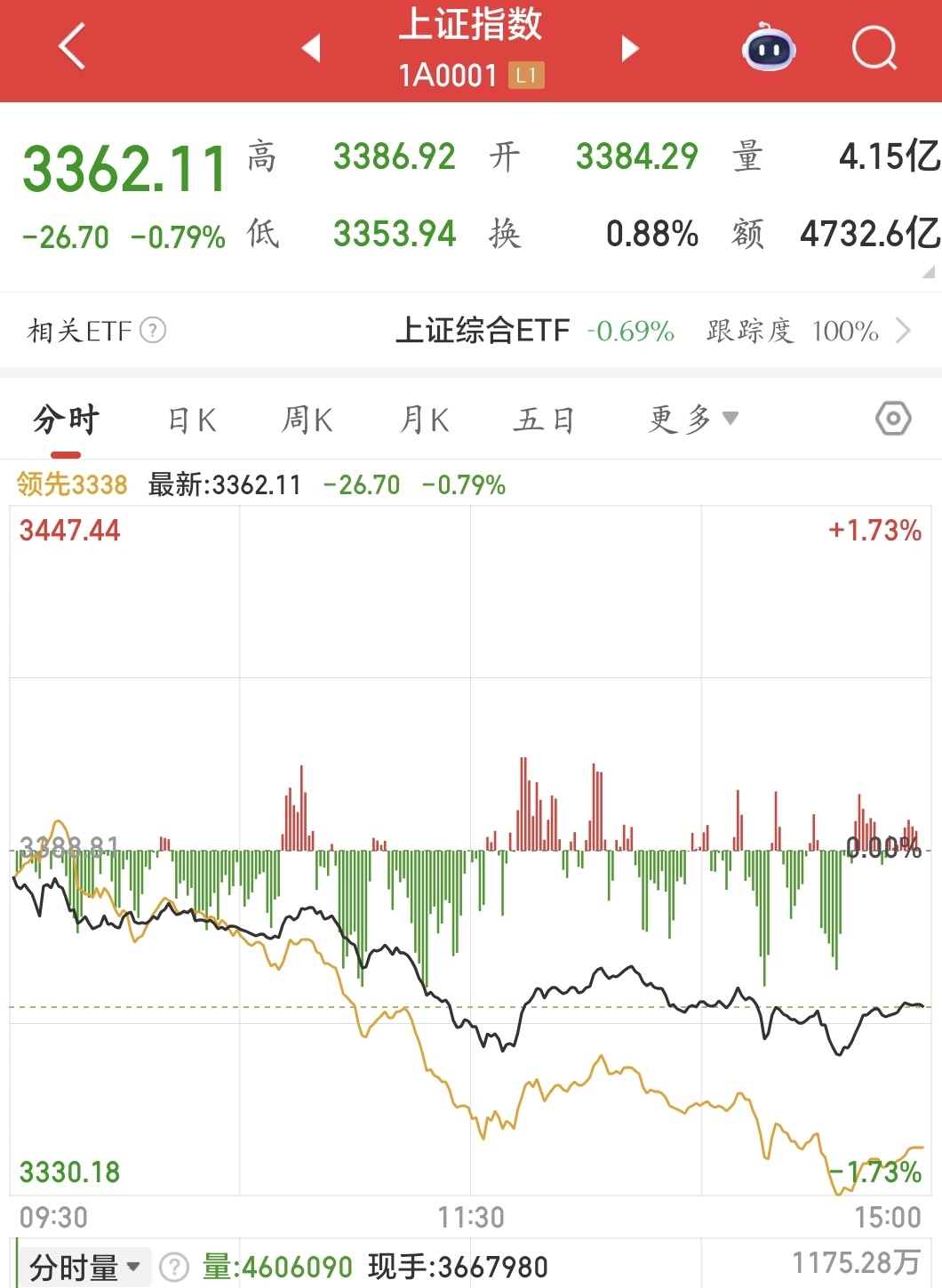Switch to the next index with right triangle
This screenshot has width=942, height=1288.
click(x=630, y=48)
